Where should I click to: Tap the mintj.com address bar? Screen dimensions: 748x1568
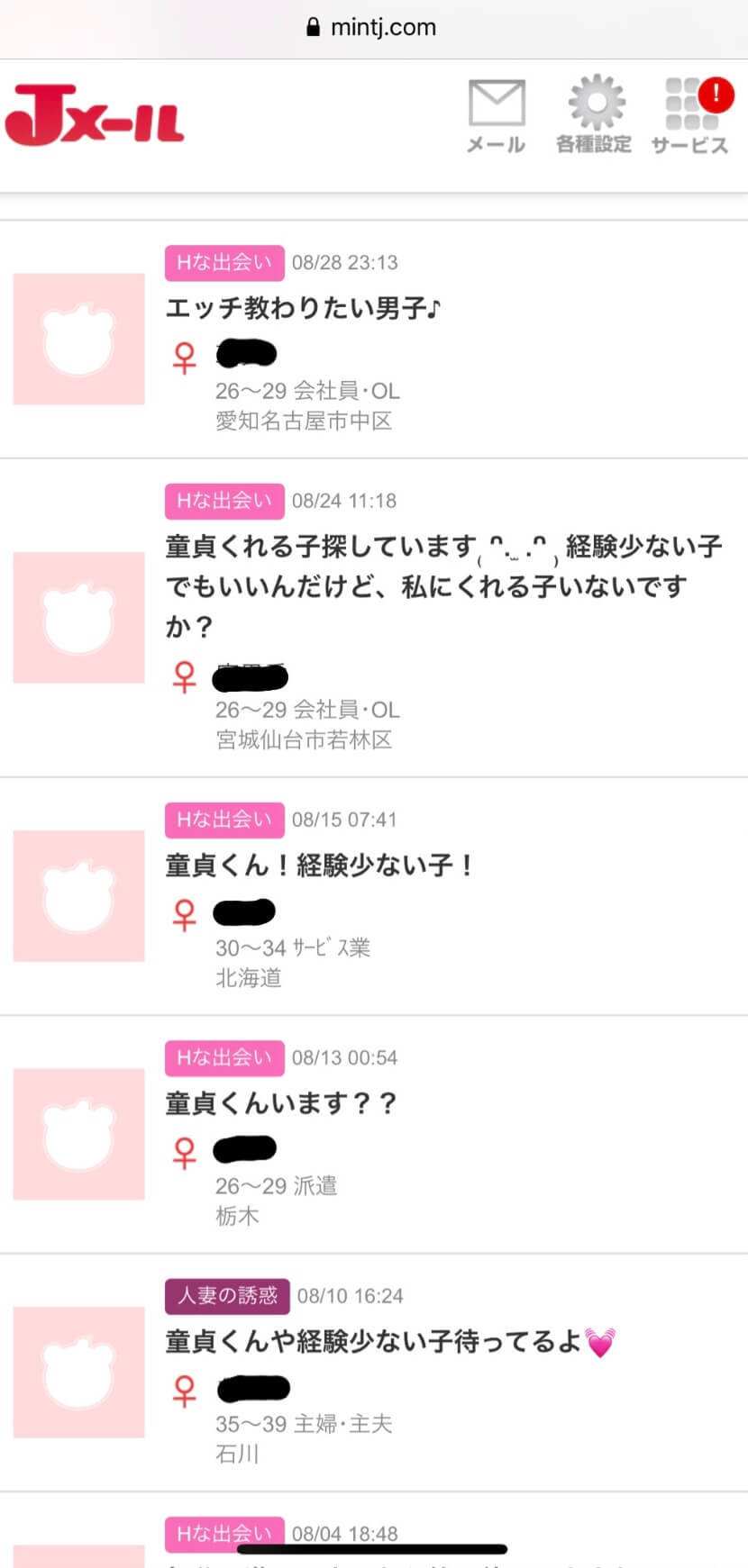coord(373,27)
